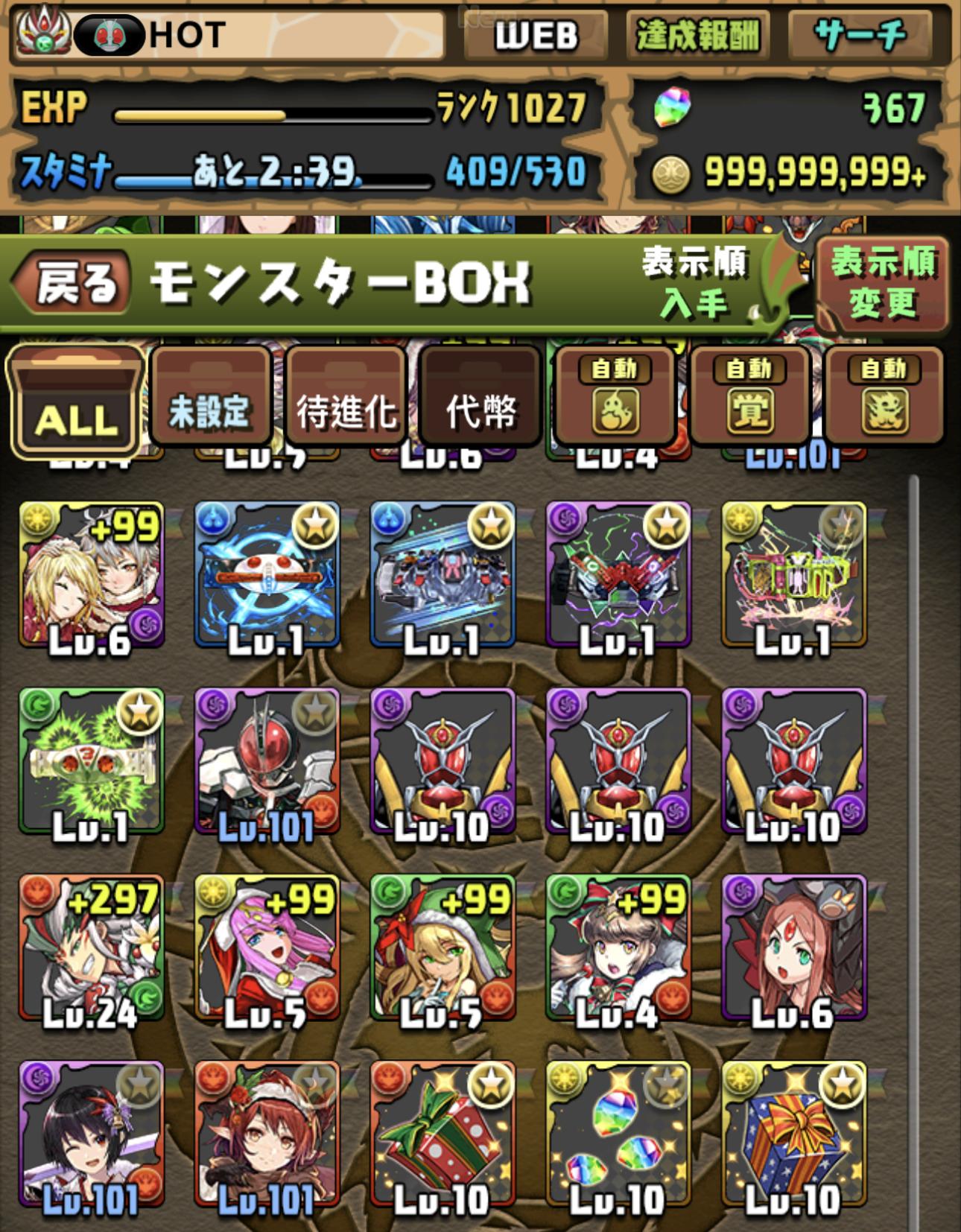Switch to the 待進化 tab
This screenshot has height=1232, width=961.
click(x=346, y=401)
